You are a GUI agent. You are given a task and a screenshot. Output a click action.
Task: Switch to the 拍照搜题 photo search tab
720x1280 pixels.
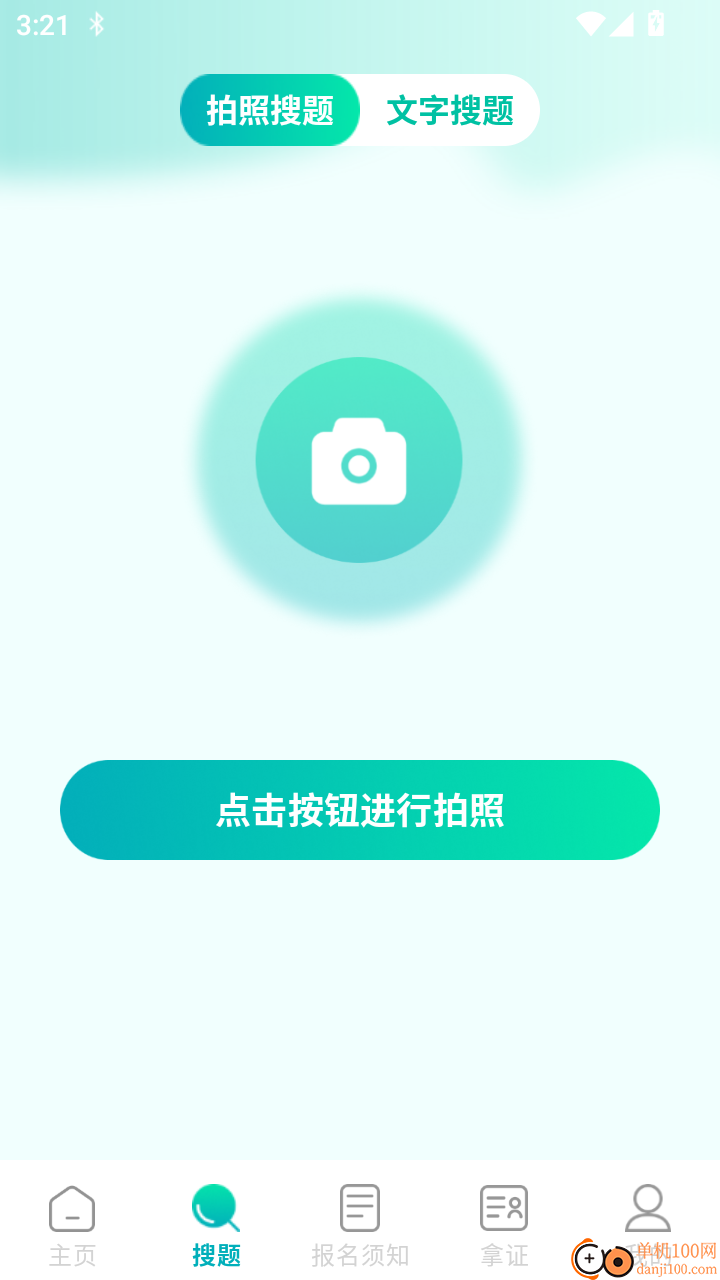[270, 110]
